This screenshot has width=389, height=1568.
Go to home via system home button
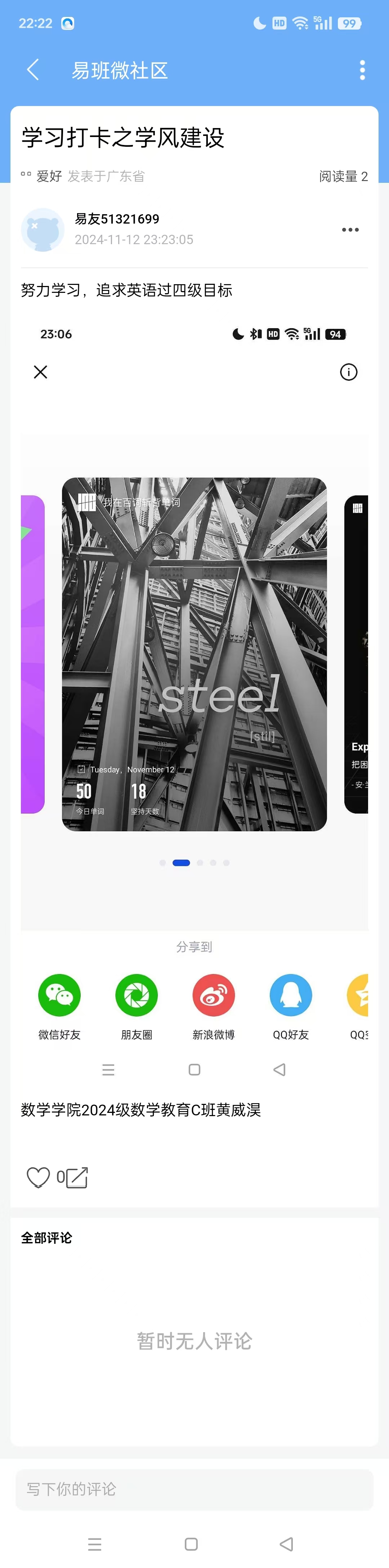tap(191, 1544)
